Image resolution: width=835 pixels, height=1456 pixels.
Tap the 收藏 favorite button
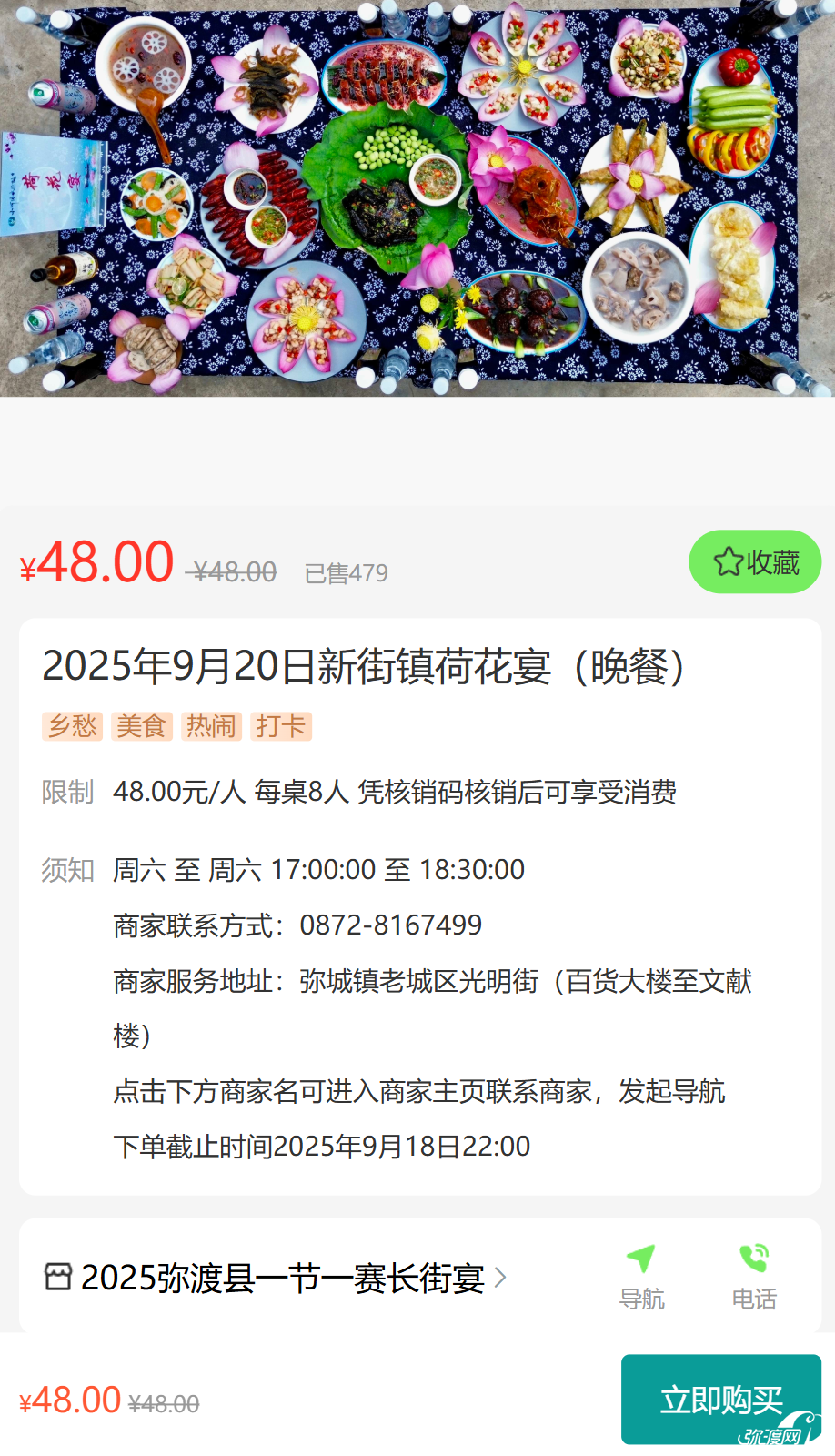pyautogui.click(x=755, y=561)
